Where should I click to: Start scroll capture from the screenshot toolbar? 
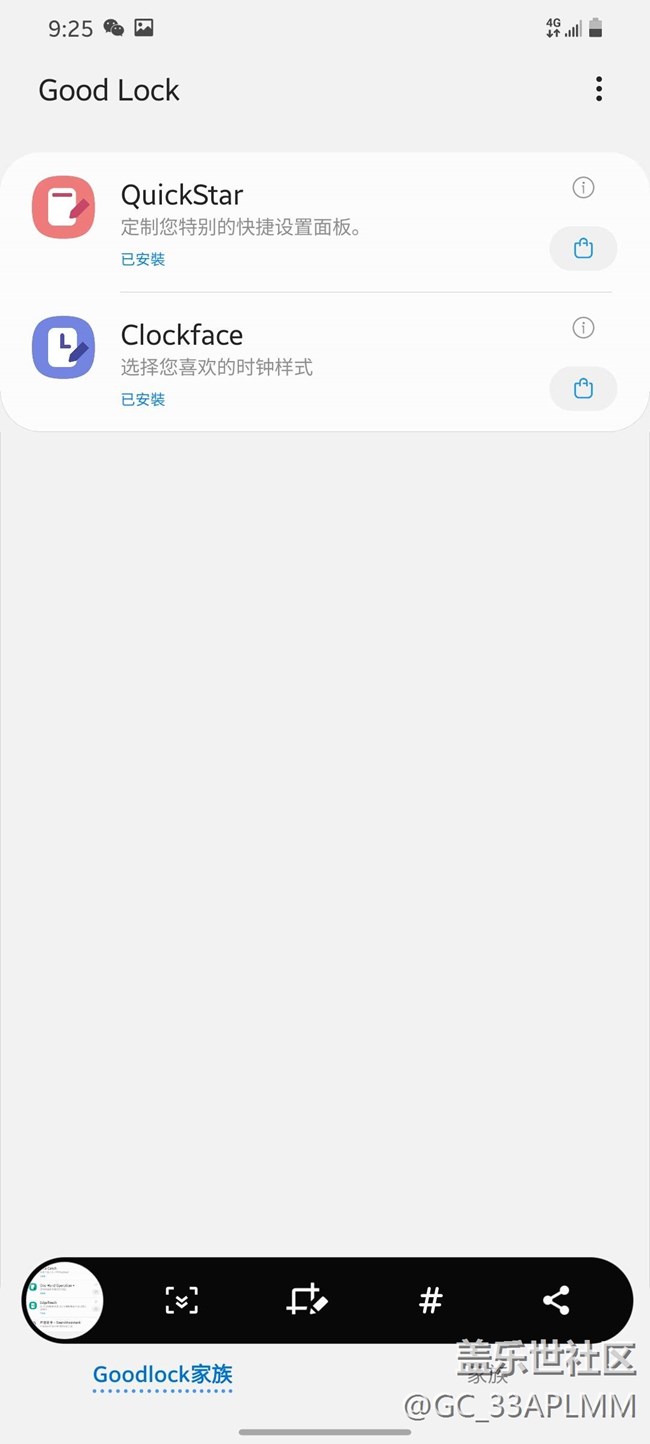coord(182,1300)
